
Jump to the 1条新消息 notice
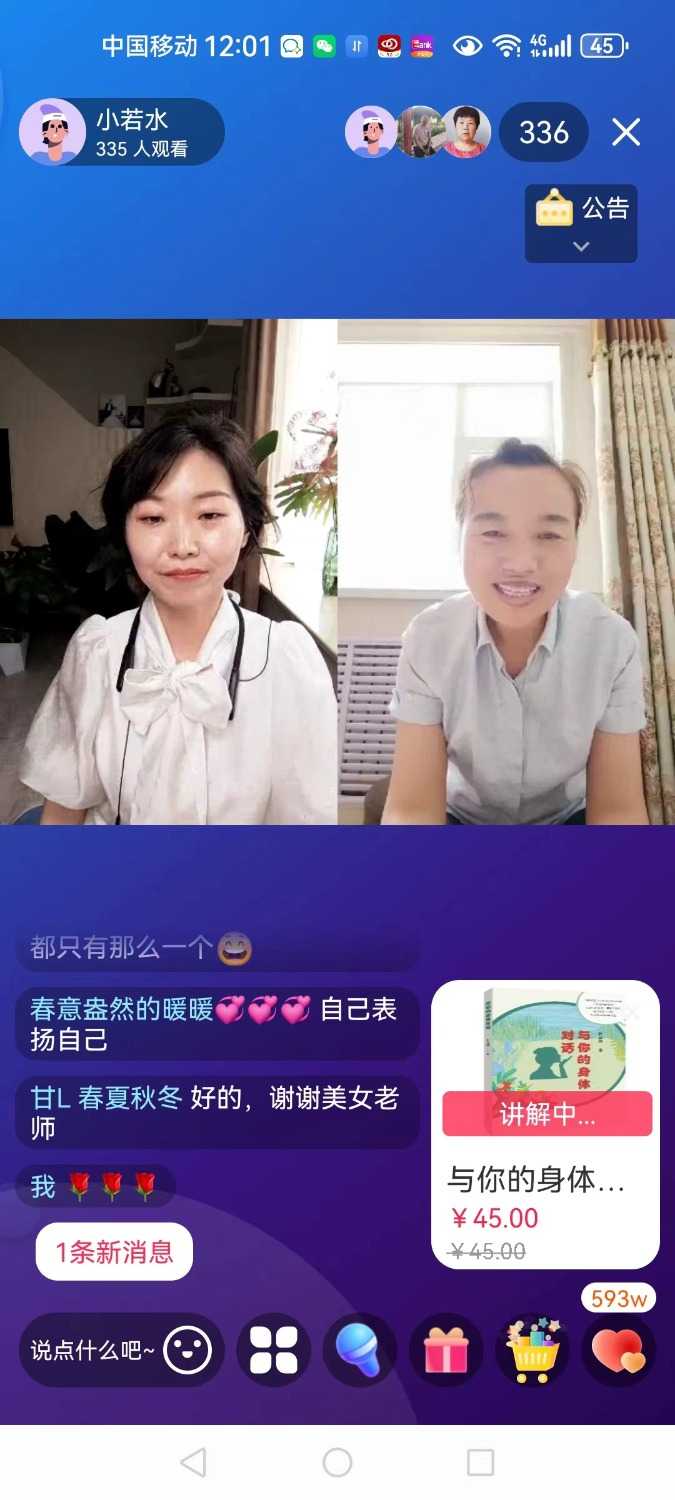(114, 1251)
